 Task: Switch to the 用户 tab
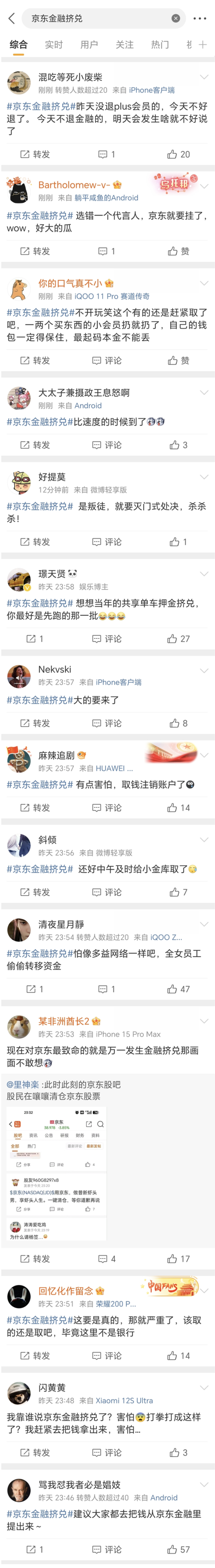point(89,45)
